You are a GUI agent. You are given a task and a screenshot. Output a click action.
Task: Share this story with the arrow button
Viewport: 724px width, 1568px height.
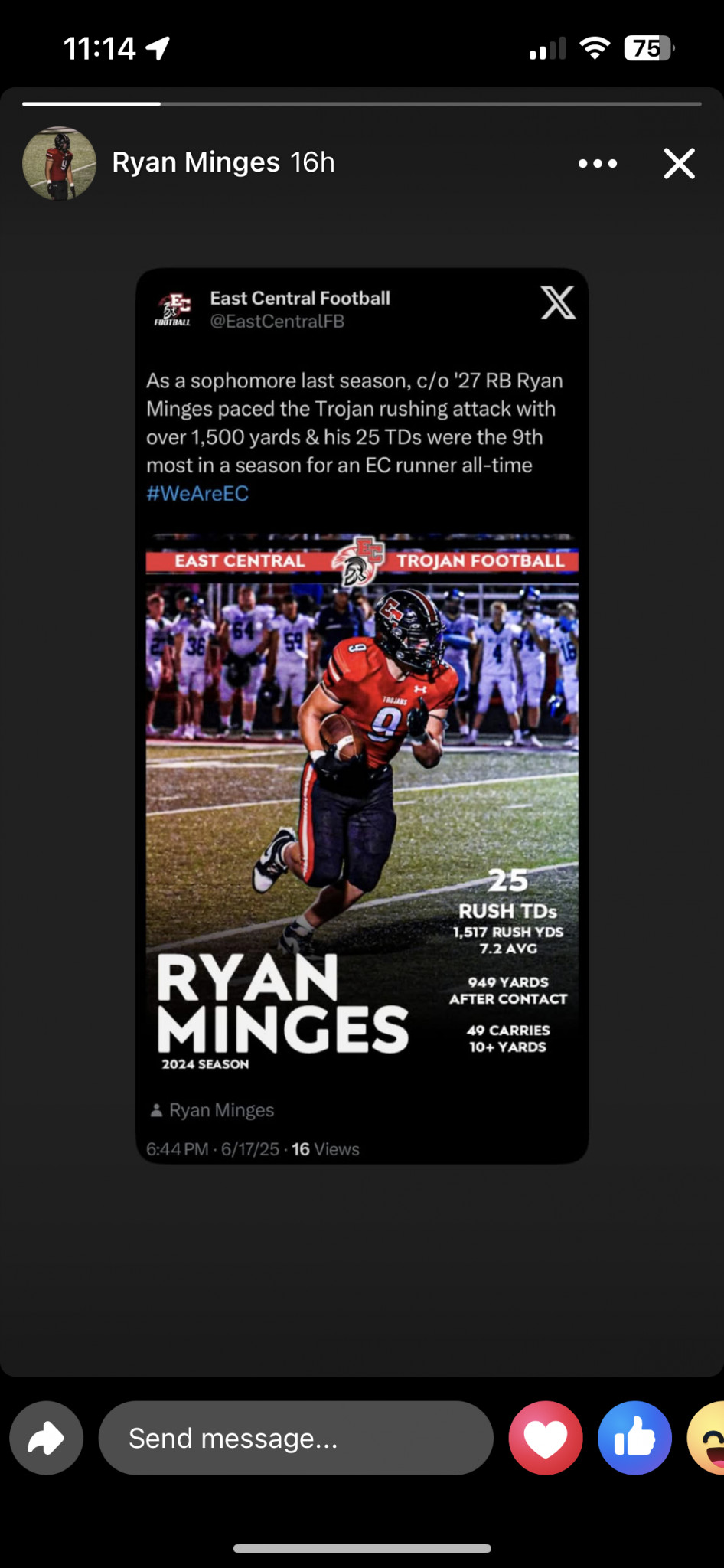pyautogui.click(x=47, y=1438)
